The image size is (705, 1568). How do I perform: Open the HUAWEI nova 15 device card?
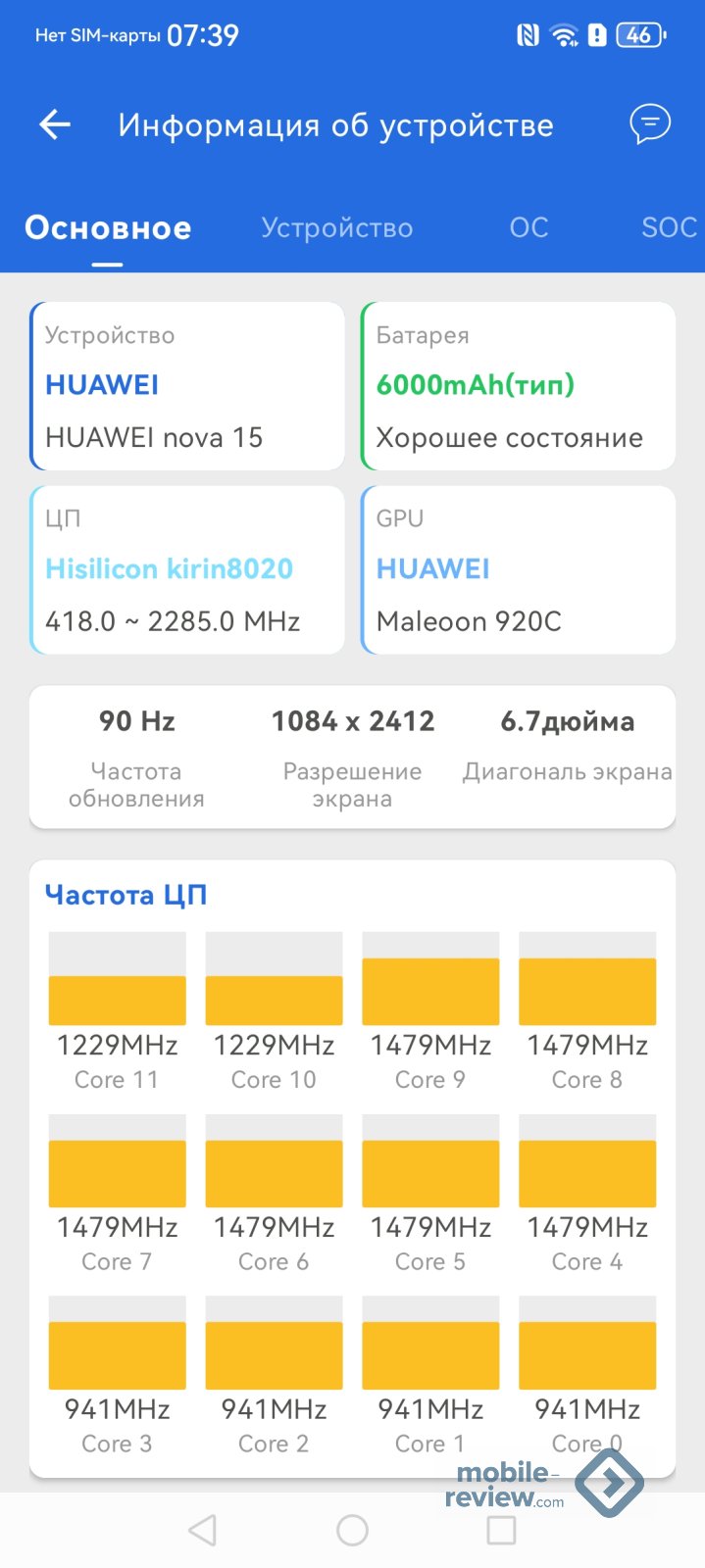tap(187, 386)
